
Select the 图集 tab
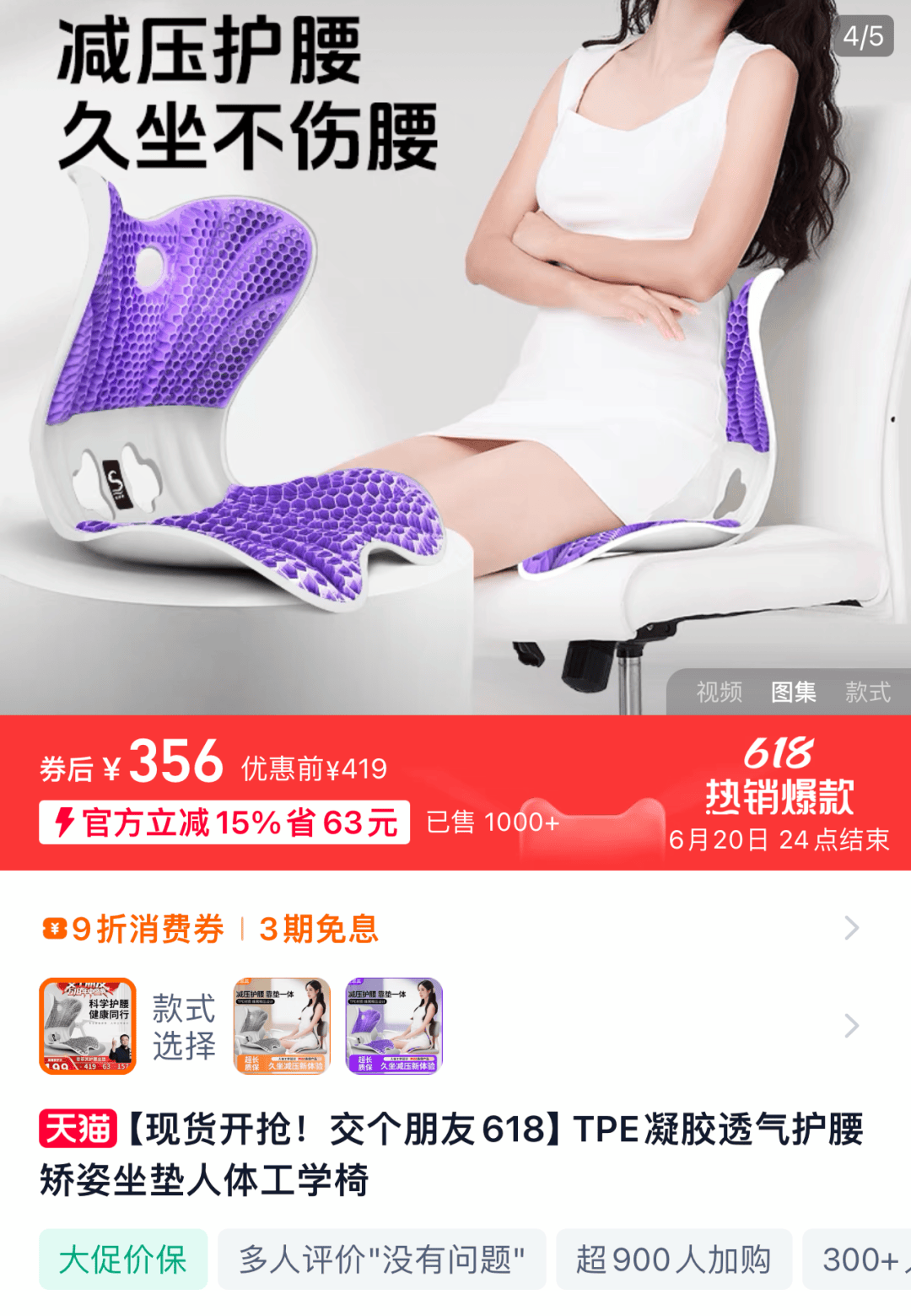794,693
